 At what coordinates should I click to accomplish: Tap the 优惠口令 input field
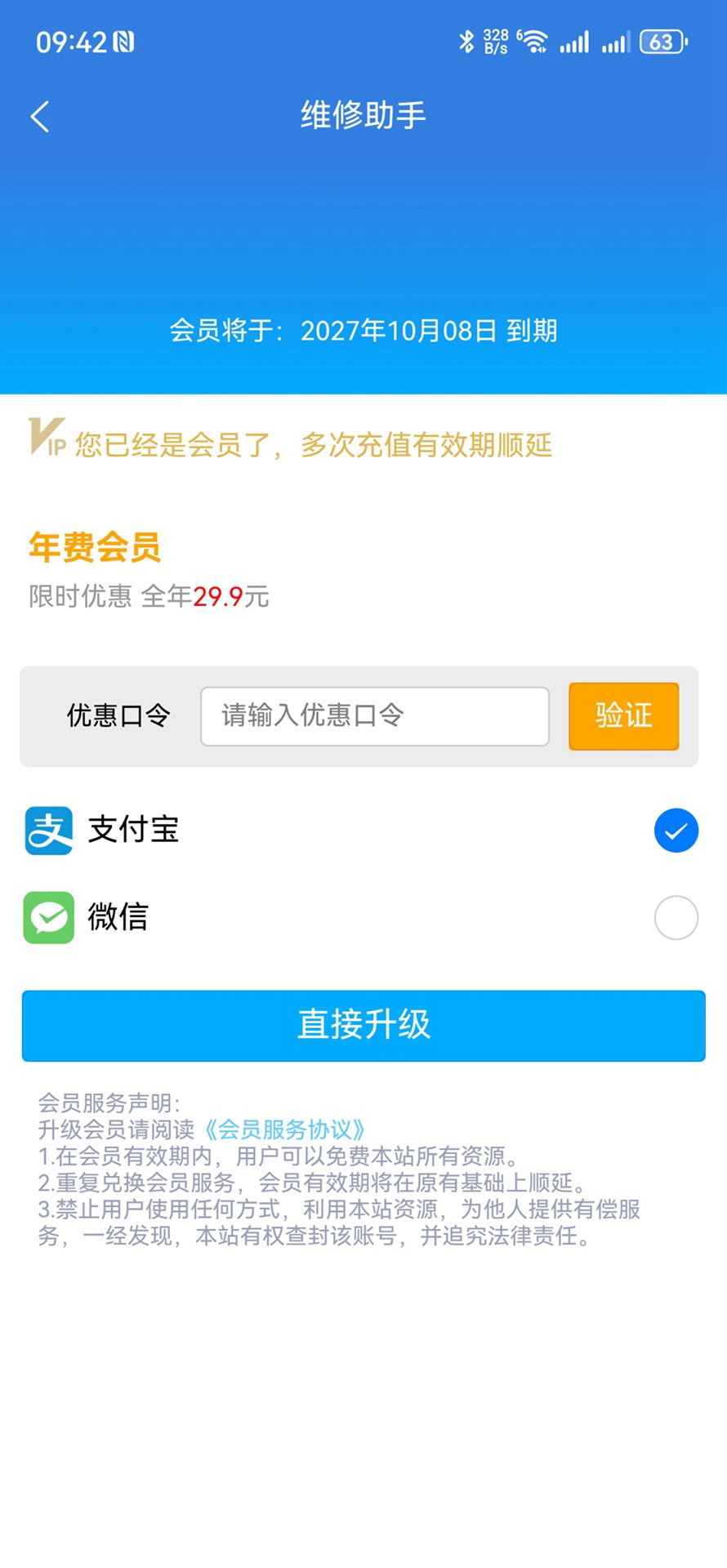(x=374, y=716)
